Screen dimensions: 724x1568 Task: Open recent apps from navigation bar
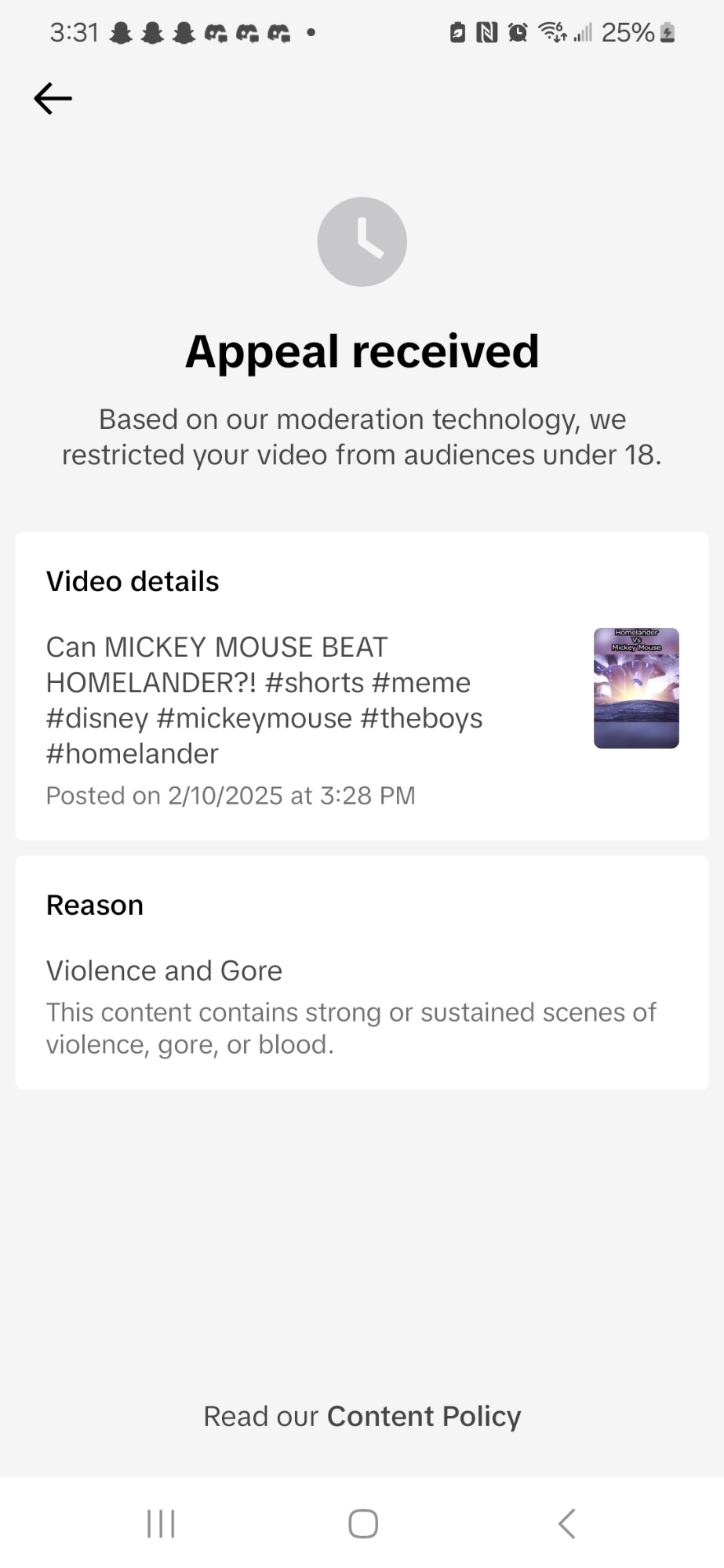coord(161,1524)
